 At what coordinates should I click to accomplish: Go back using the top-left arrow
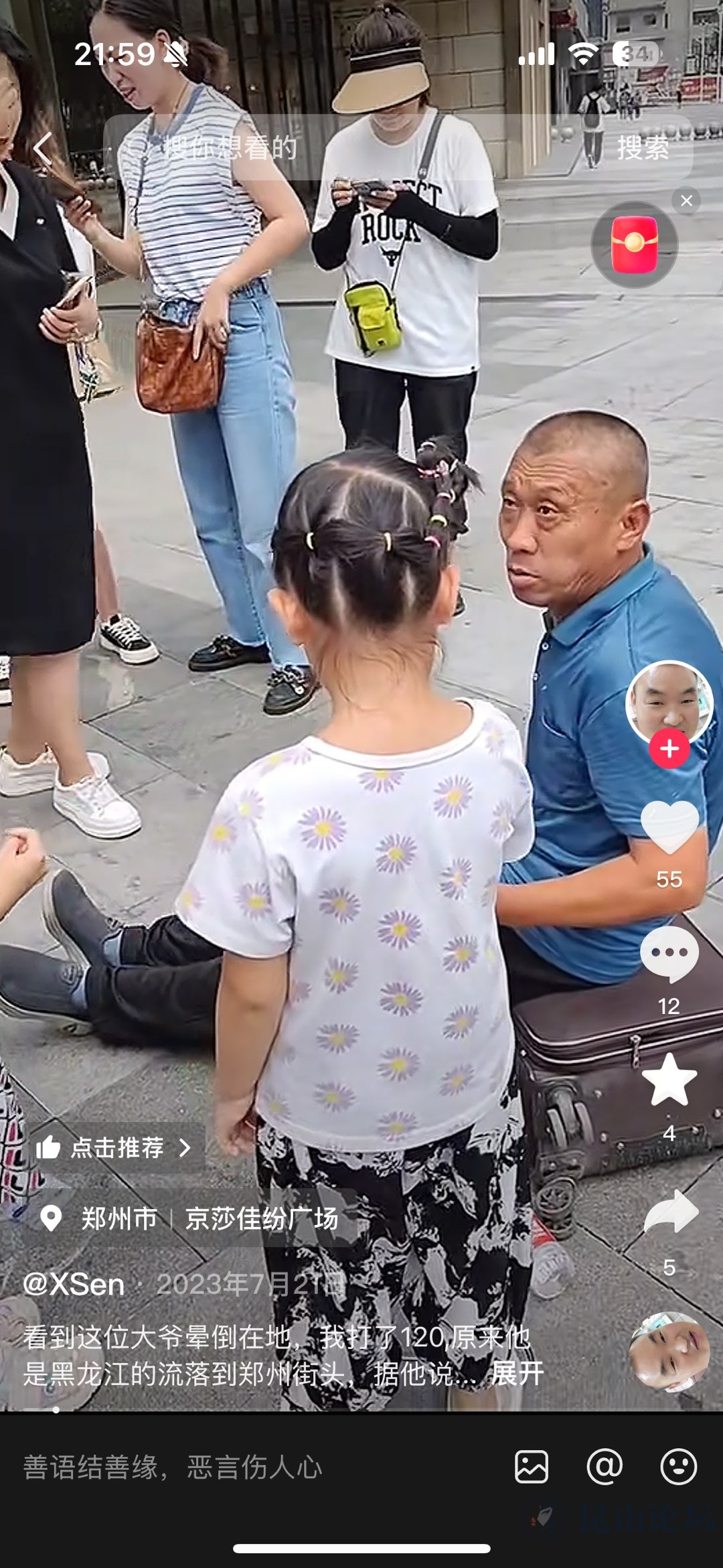pos(42,148)
